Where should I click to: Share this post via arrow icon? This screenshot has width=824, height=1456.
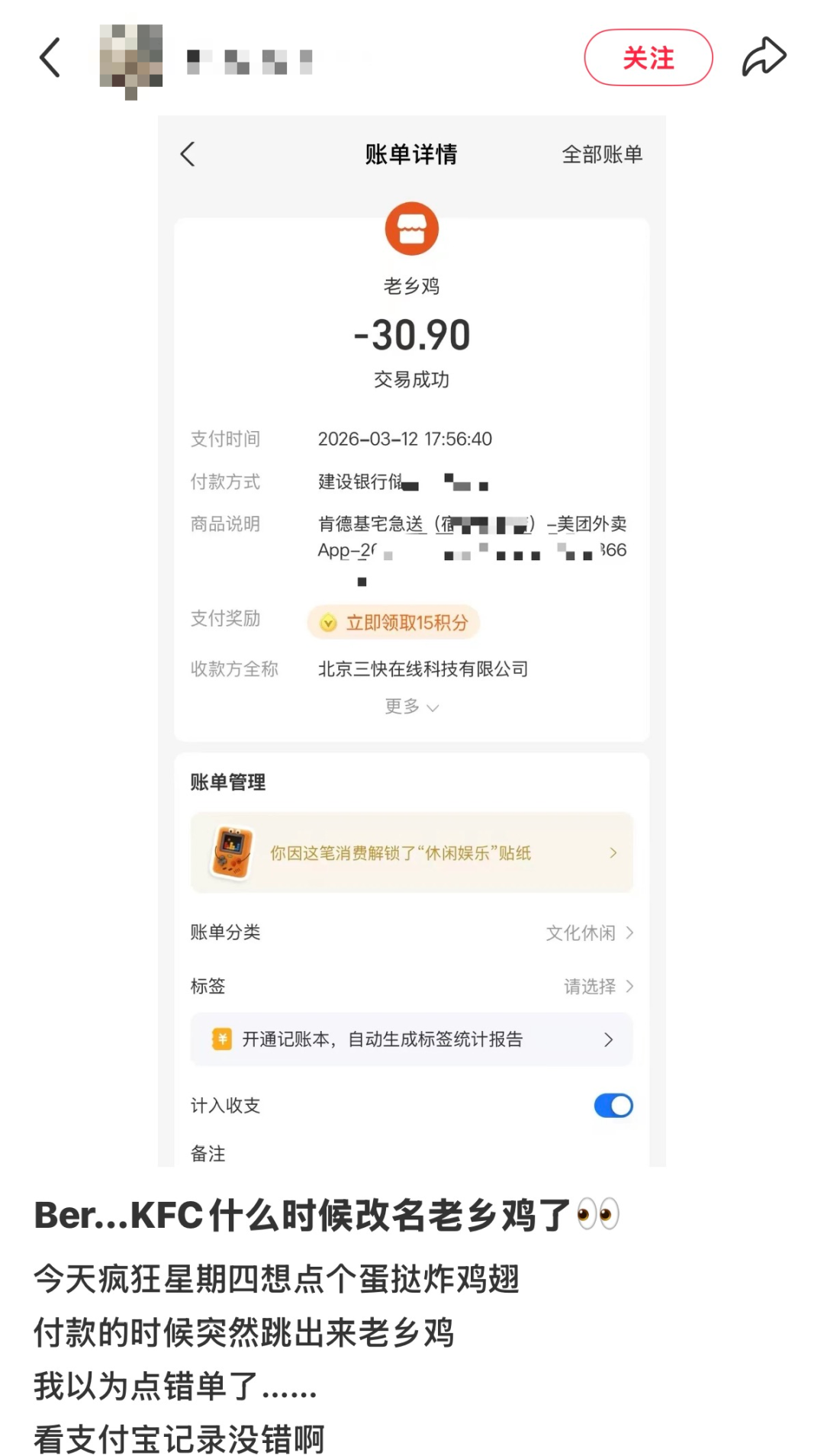pyautogui.click(x=764, y=57)
